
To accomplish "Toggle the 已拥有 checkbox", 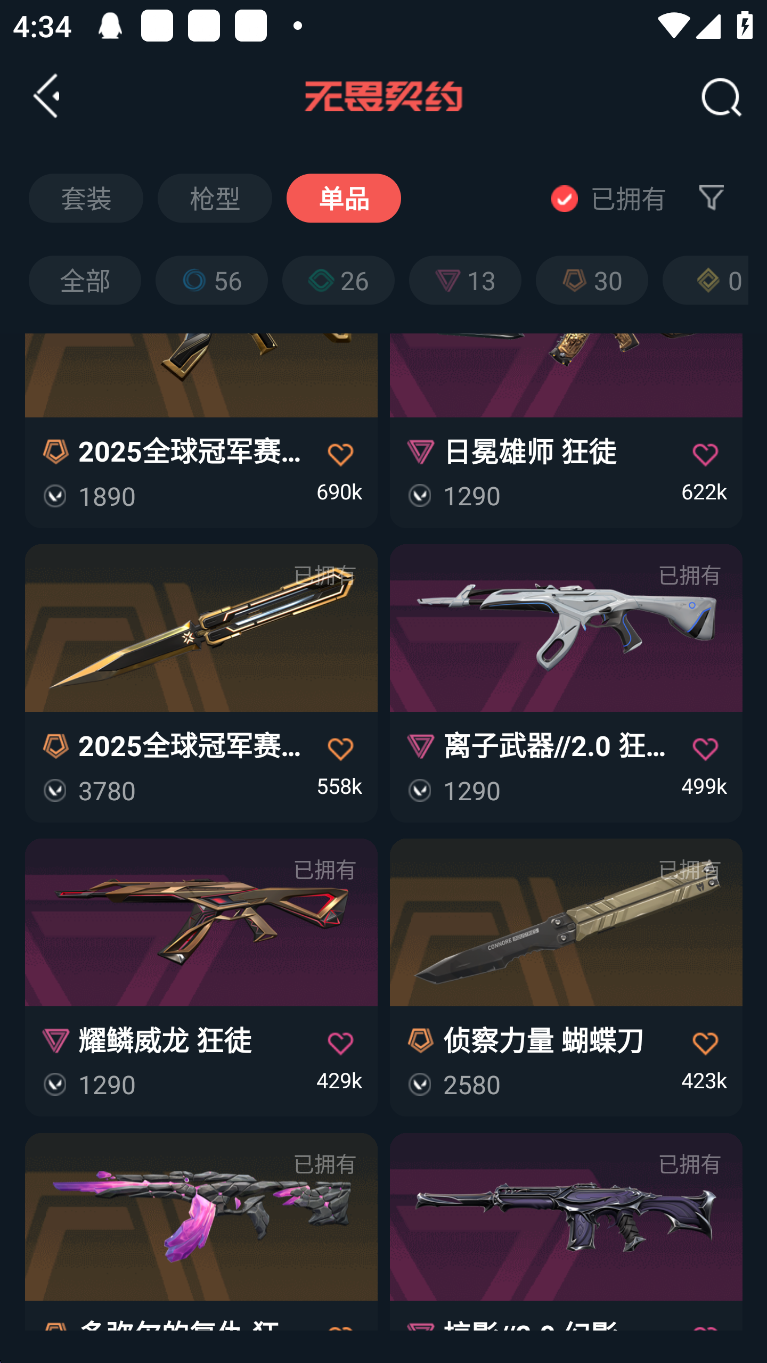I will 565,198.
